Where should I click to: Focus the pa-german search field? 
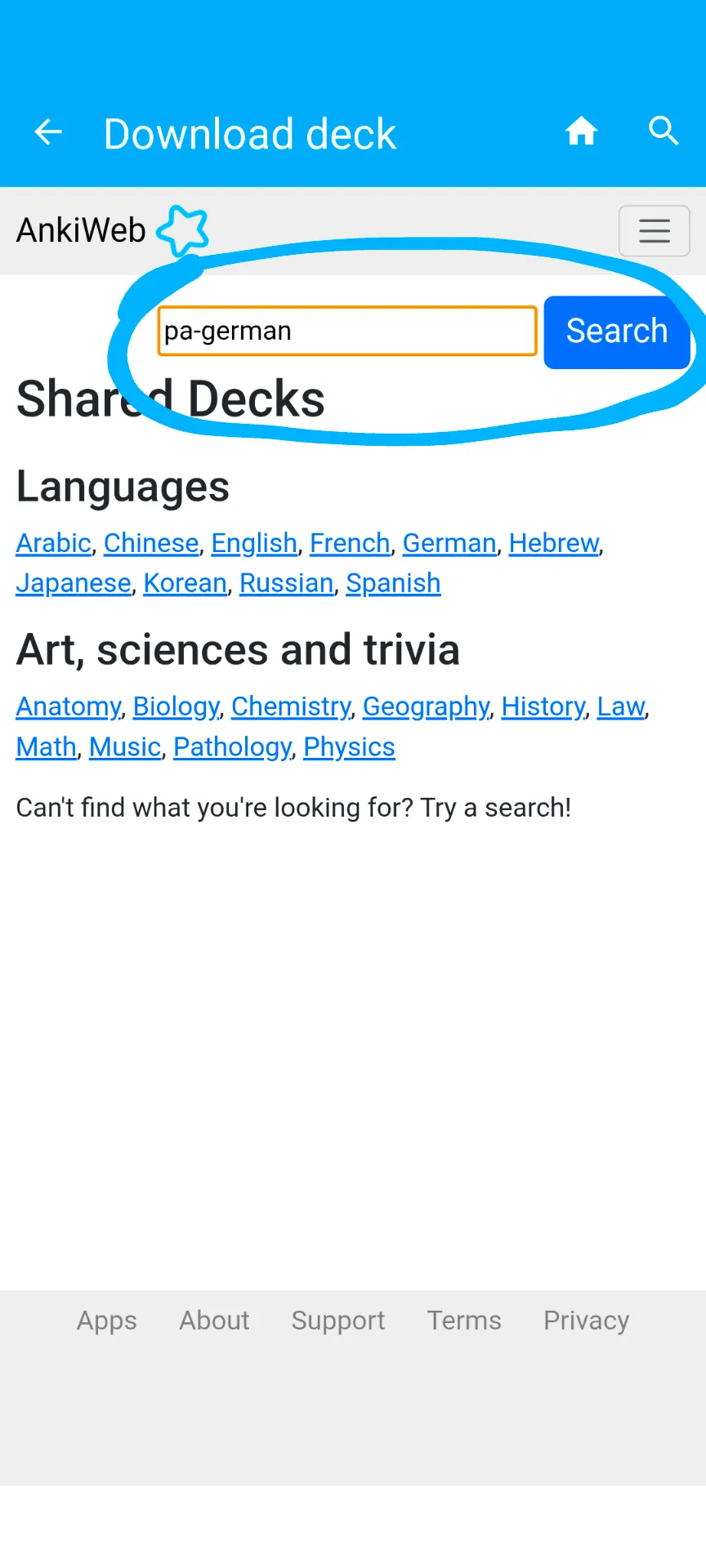346,332
